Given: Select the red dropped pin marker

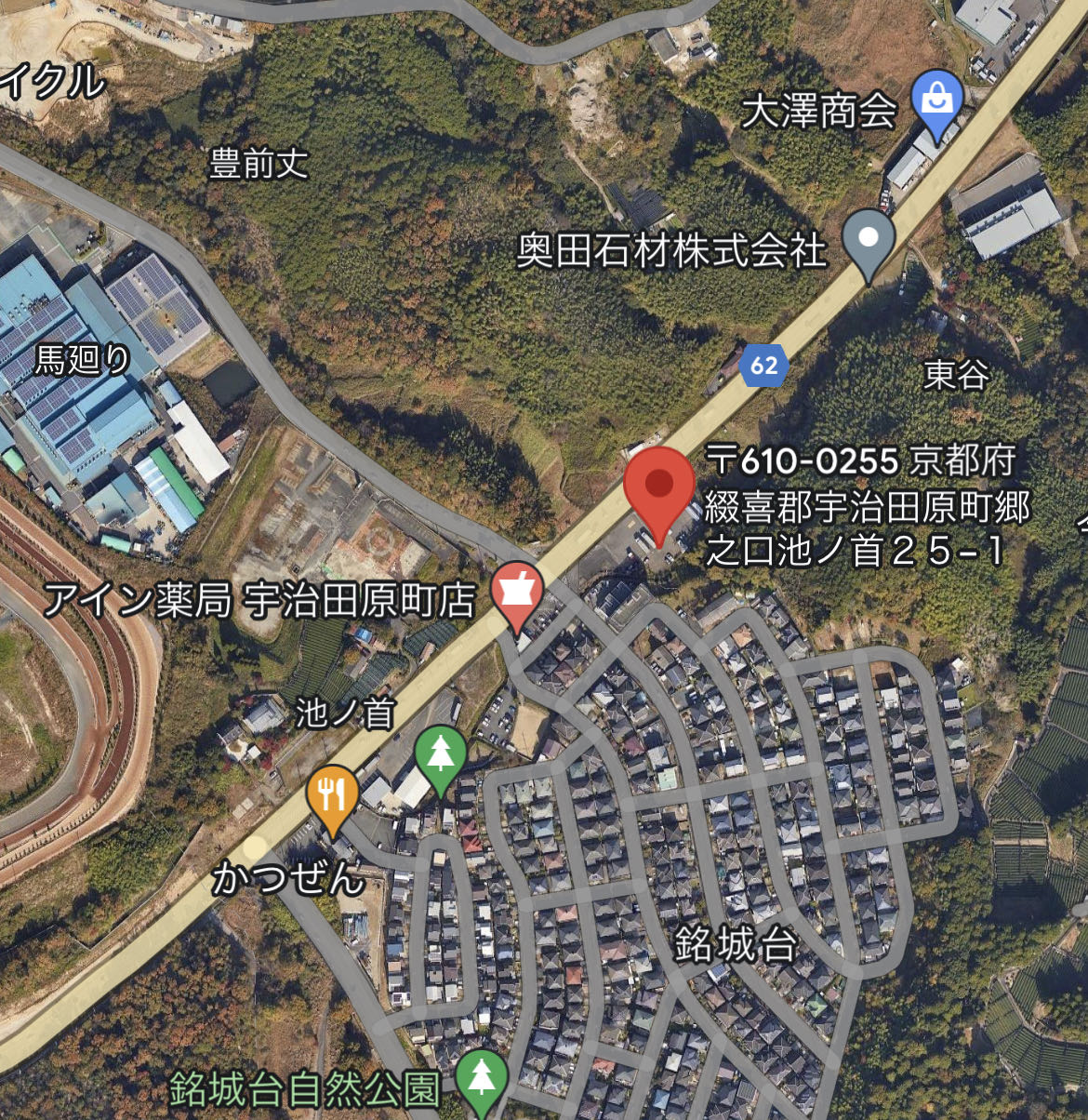Looking at the screenshot, I should 658,484.
